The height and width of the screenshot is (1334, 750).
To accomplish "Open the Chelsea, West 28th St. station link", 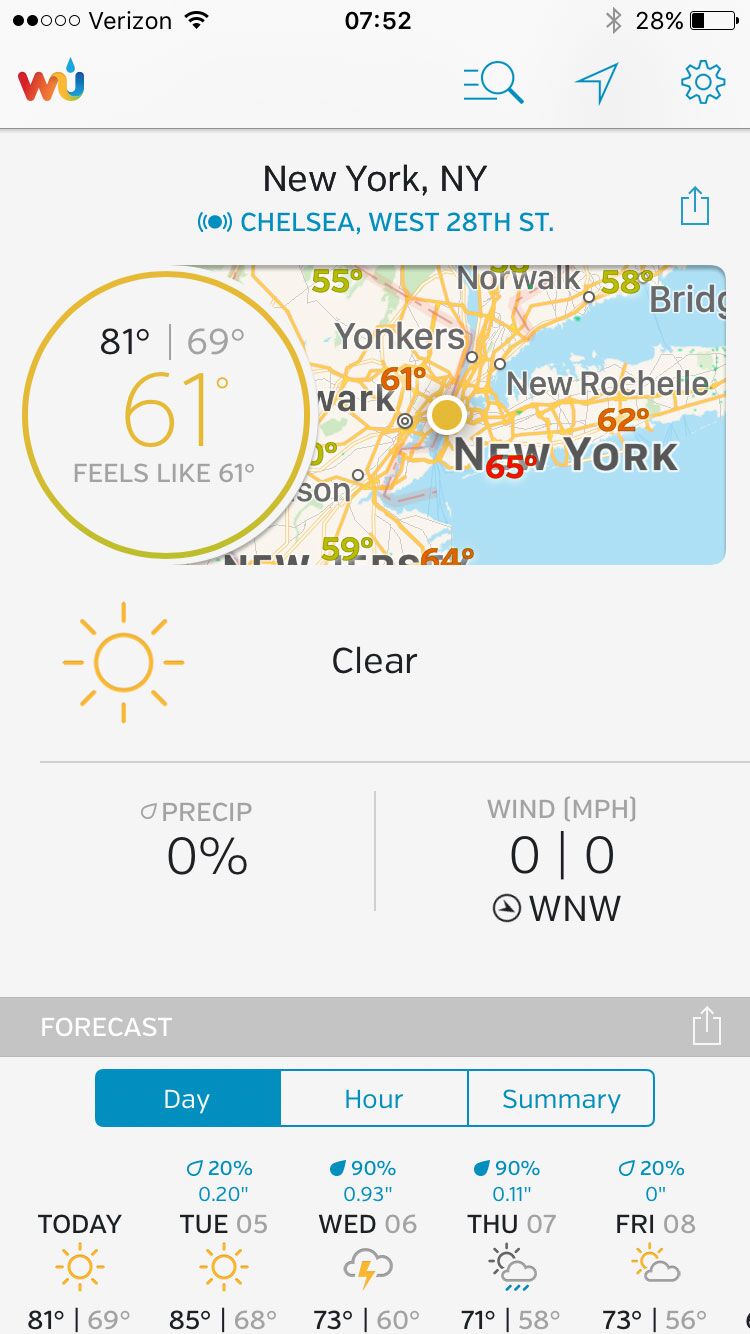I will point(375,222).
